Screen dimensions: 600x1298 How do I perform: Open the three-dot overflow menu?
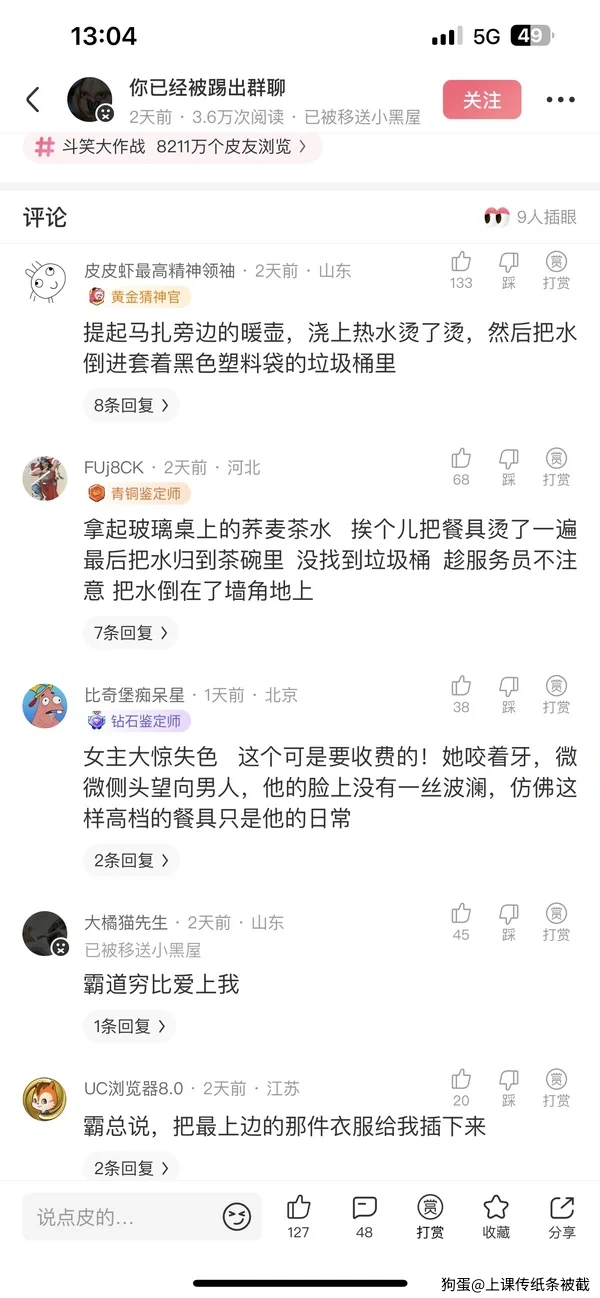tap(560, 100)
